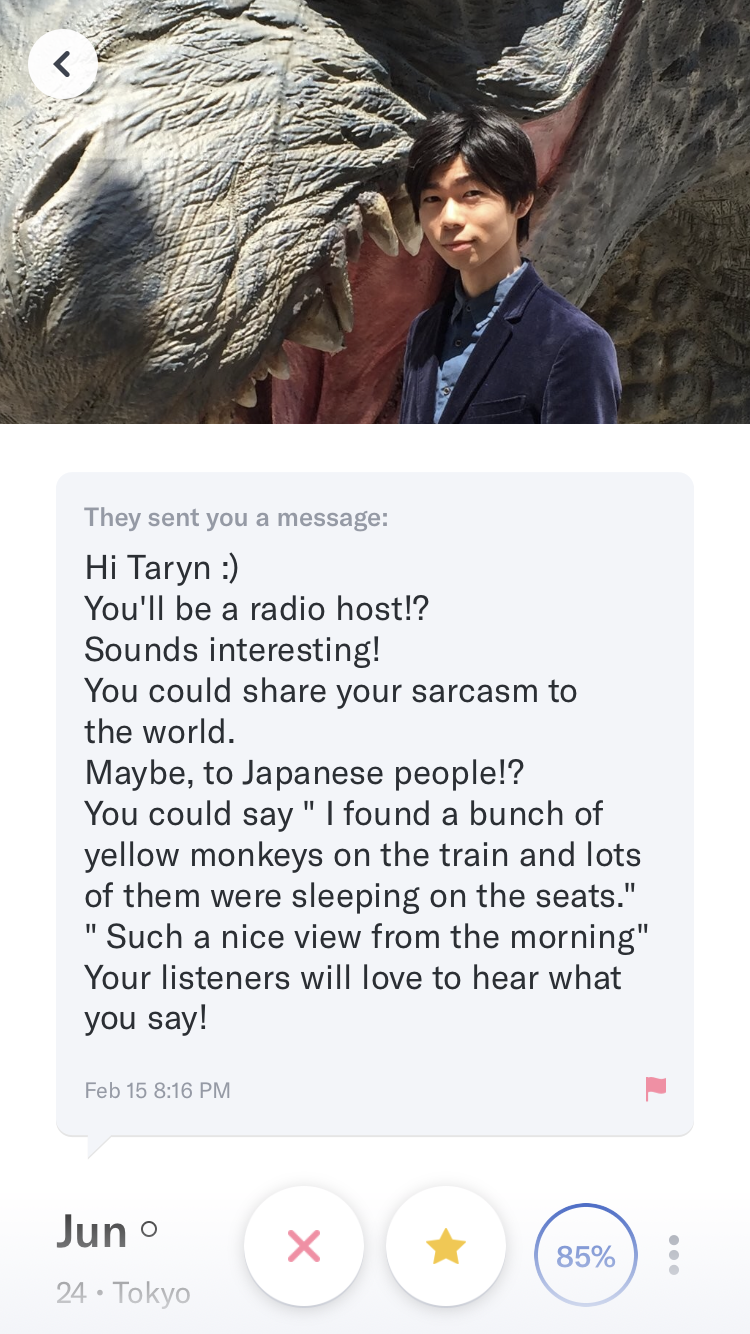View the 85% match percentage details
Image resolution: width=750 pixels, height=1334 pixels.
point(586,1256)
